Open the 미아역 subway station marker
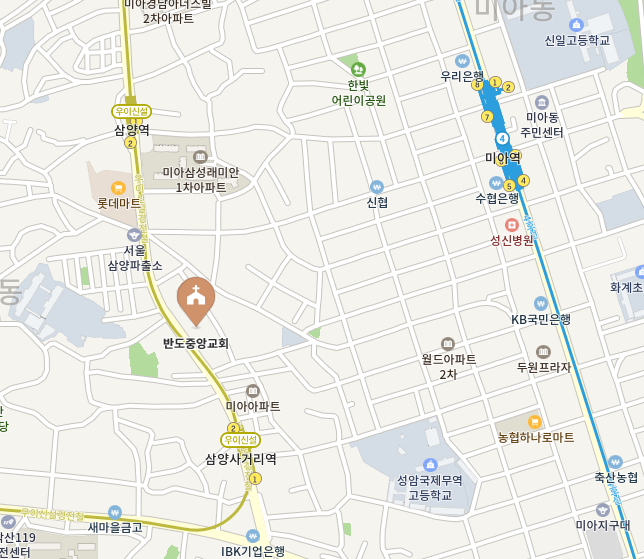 tap(502, 138)
